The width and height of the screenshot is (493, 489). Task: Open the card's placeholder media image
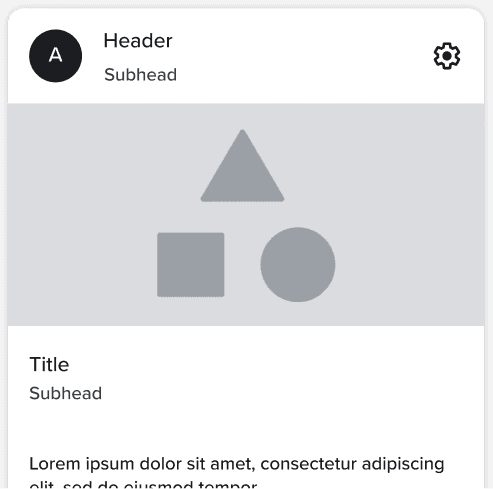click(x=246, y=215)
